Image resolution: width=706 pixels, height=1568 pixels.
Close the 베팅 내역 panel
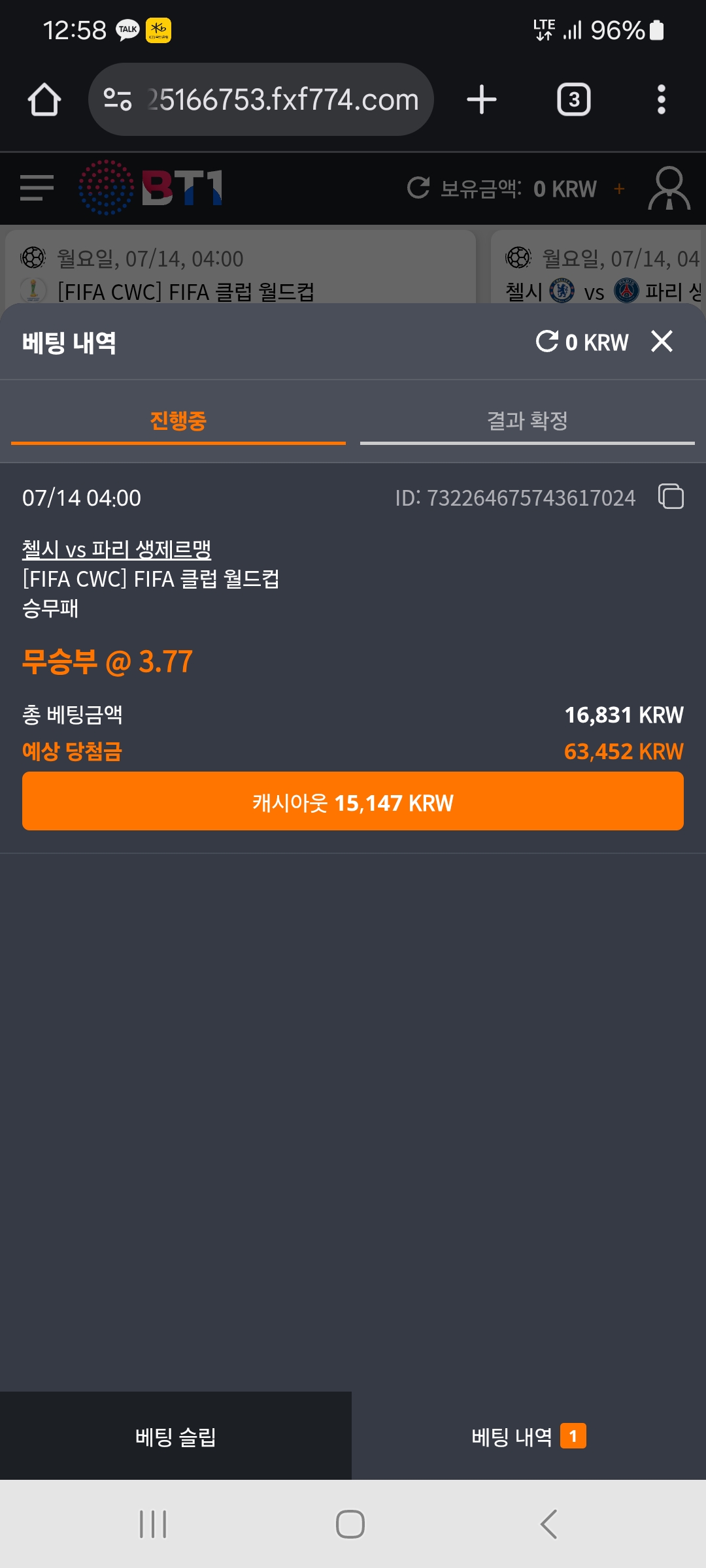click(662, 341)
